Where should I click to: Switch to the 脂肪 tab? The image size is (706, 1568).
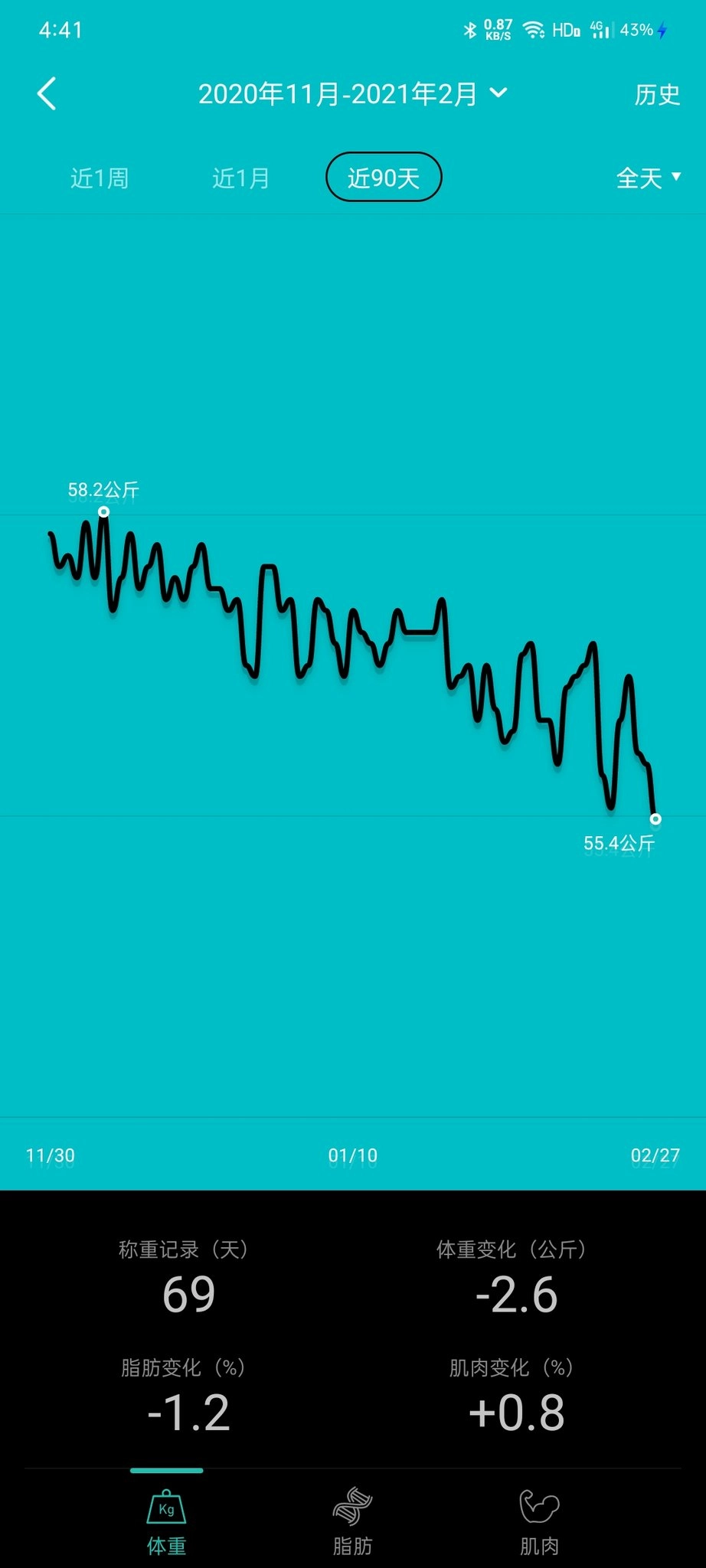pos(352,1522)
